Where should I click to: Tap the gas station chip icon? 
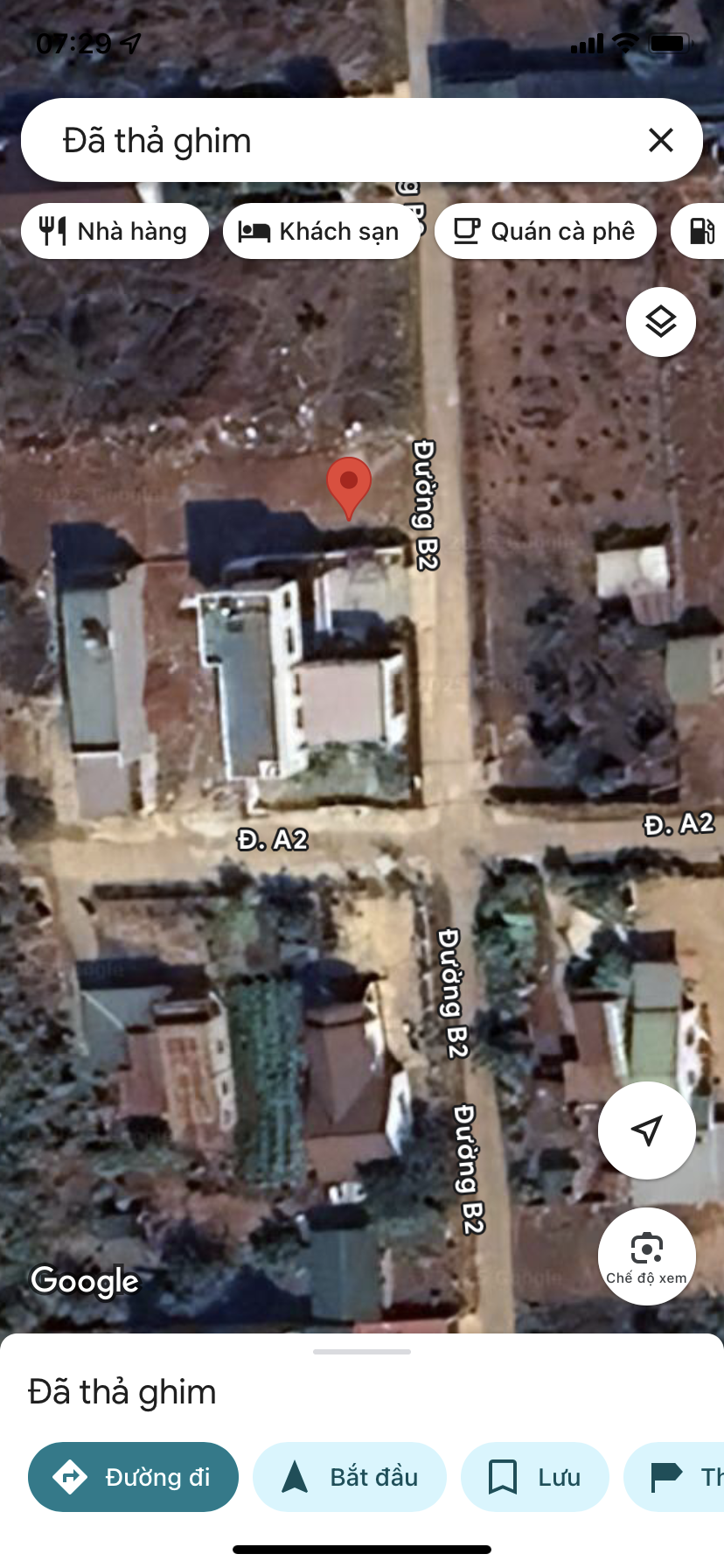click(700, 231)
